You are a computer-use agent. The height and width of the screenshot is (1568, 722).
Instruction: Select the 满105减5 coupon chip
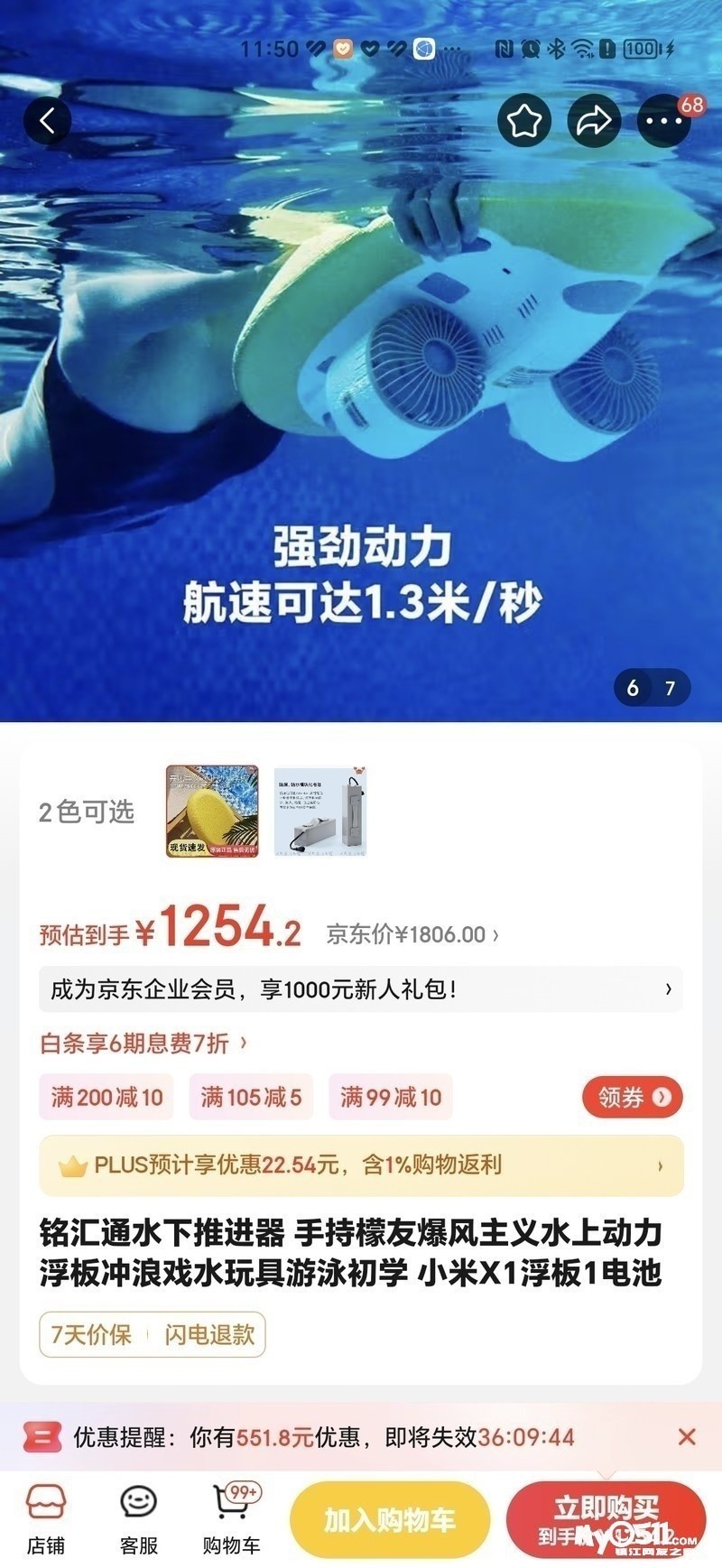[251, 1098]
